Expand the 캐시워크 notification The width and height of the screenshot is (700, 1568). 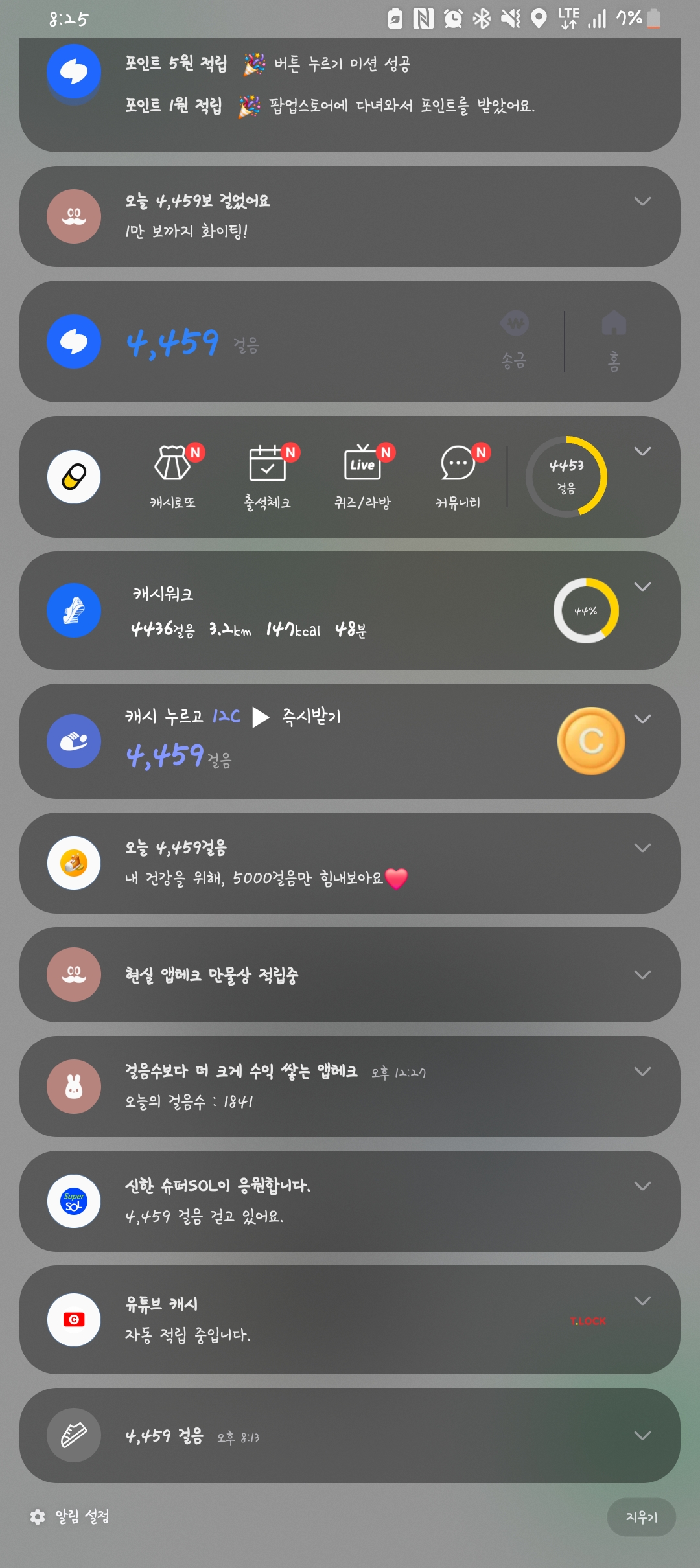(642, 587)
